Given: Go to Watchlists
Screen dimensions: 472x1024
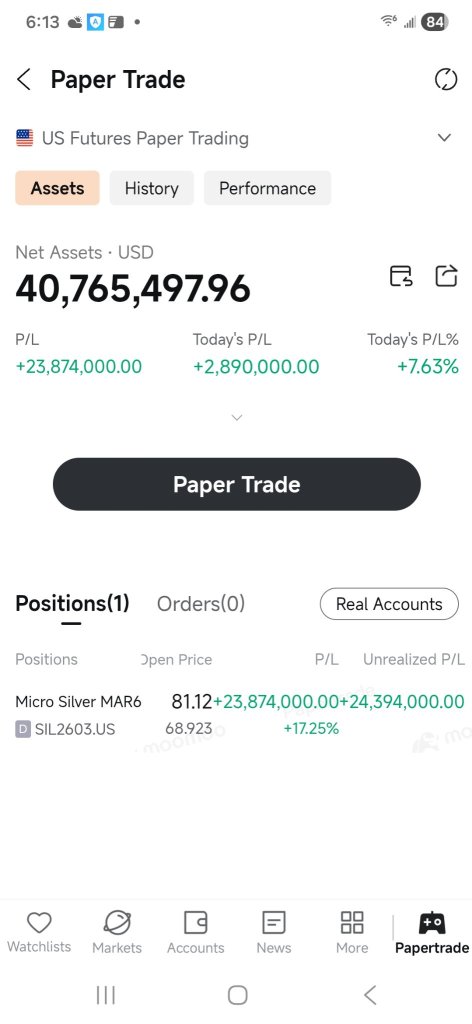Looking at the screenshot, I should pos(39,933).
